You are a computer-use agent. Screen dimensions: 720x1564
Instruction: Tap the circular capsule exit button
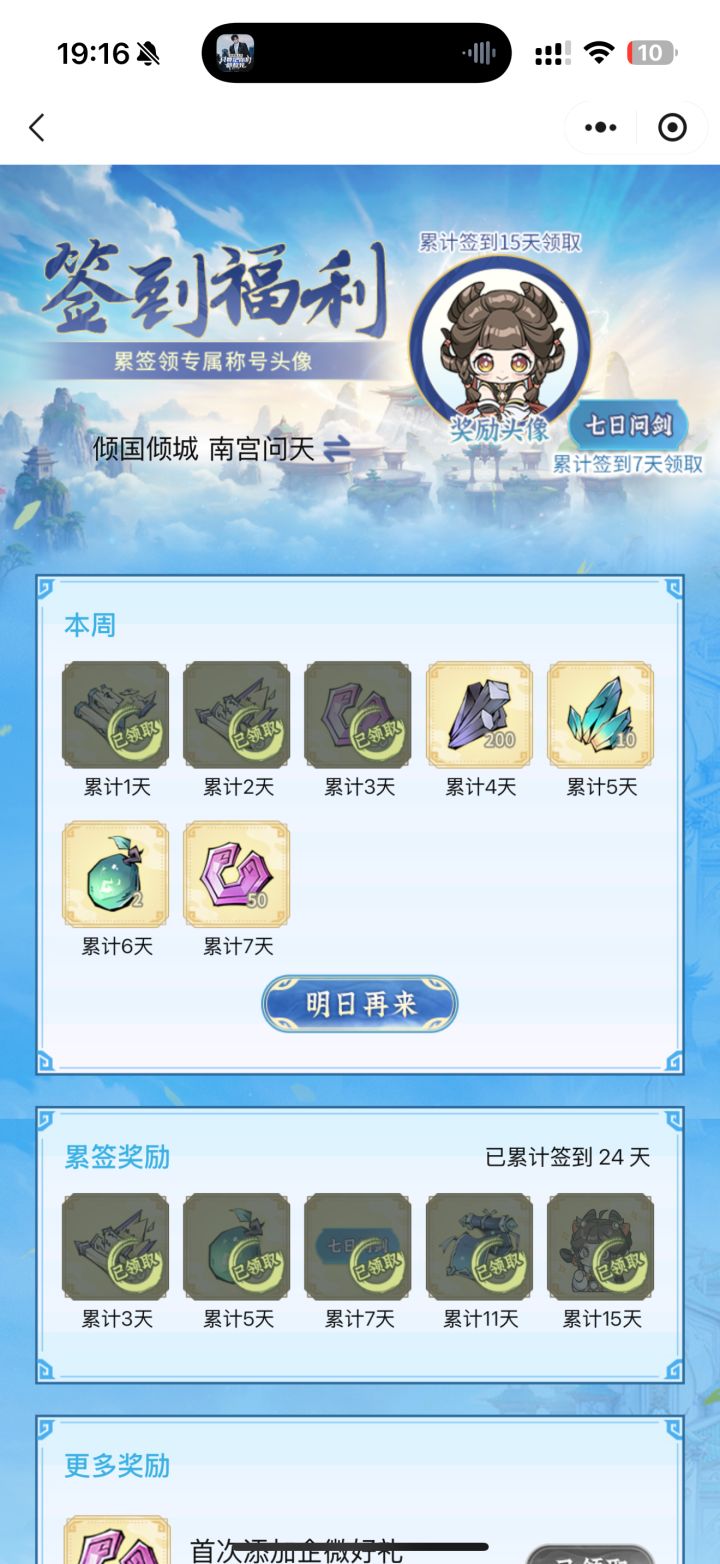tap(674, 127)
